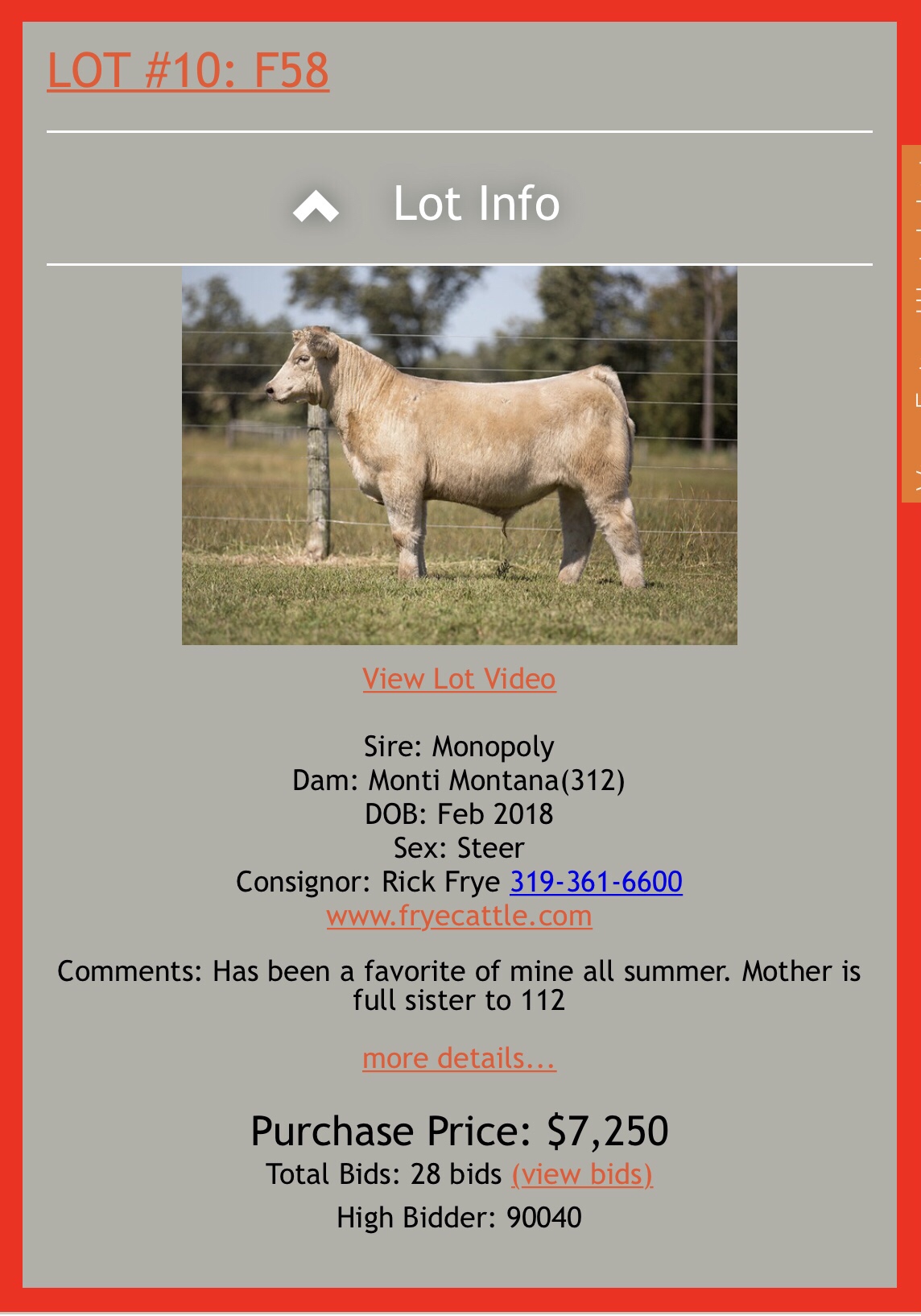Open the LOT #10: F58 title link
The image size is (921, 1316).
tap(188, 71)
